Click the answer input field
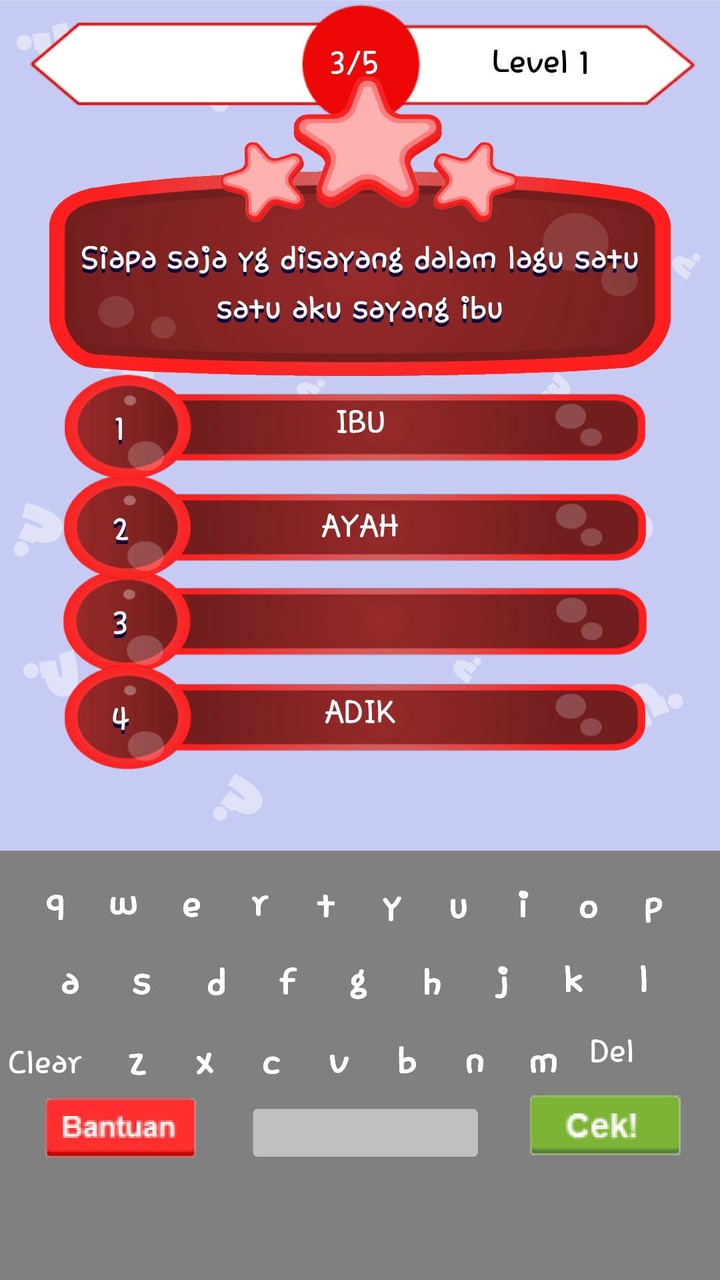Screen dimensions: 720x1280 [363, 1129]
